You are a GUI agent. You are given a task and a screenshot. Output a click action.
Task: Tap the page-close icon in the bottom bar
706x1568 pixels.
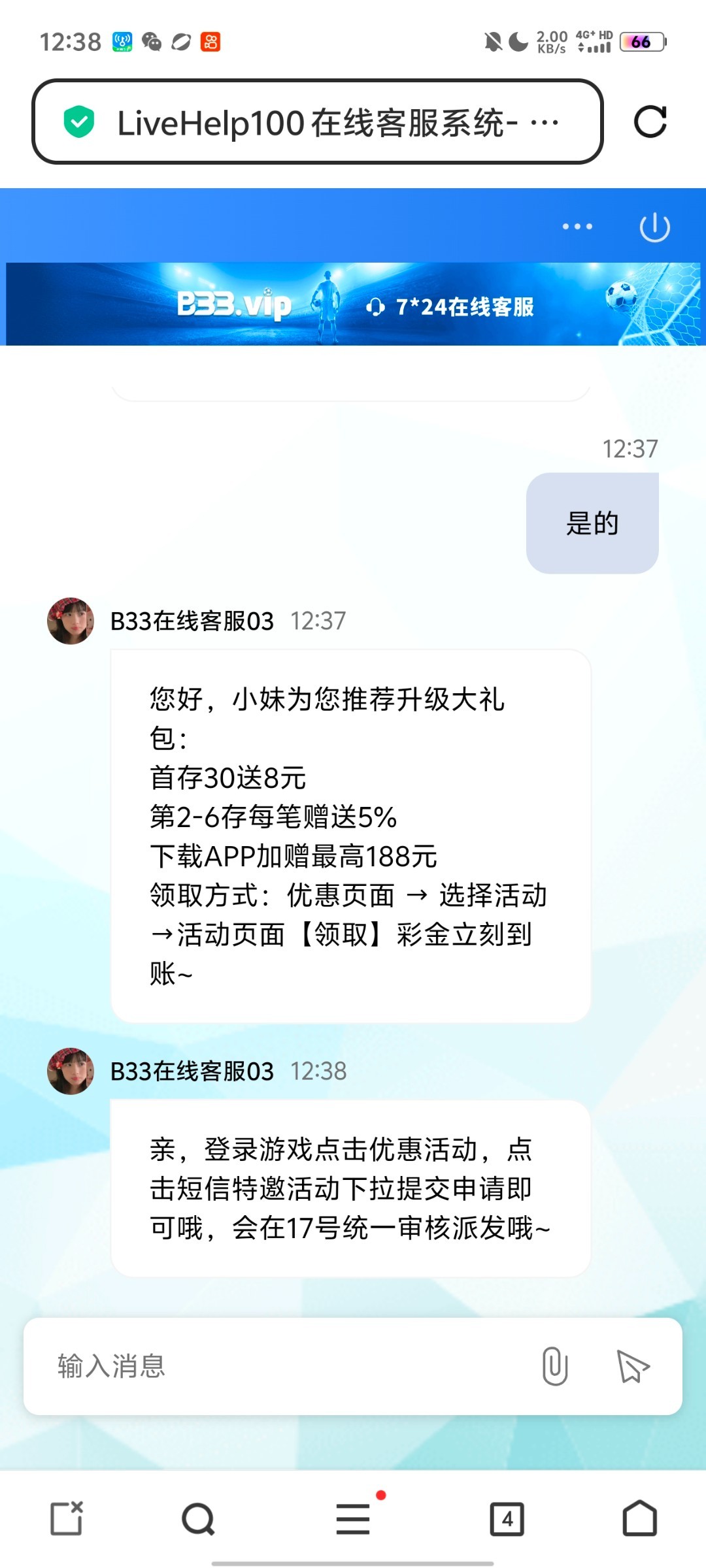[67, 1518]
